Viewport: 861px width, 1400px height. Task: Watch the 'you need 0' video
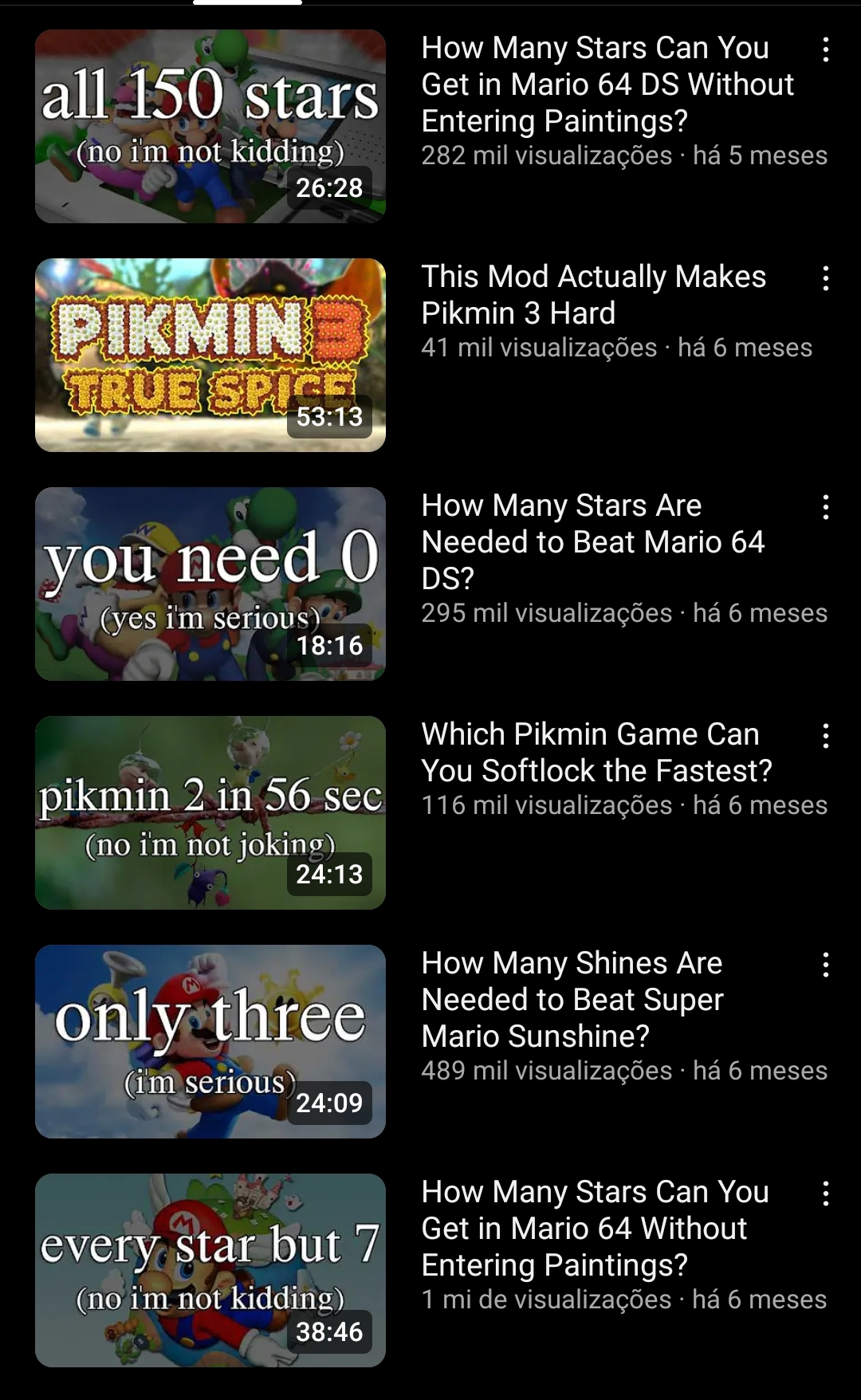[x=210, y=584]
